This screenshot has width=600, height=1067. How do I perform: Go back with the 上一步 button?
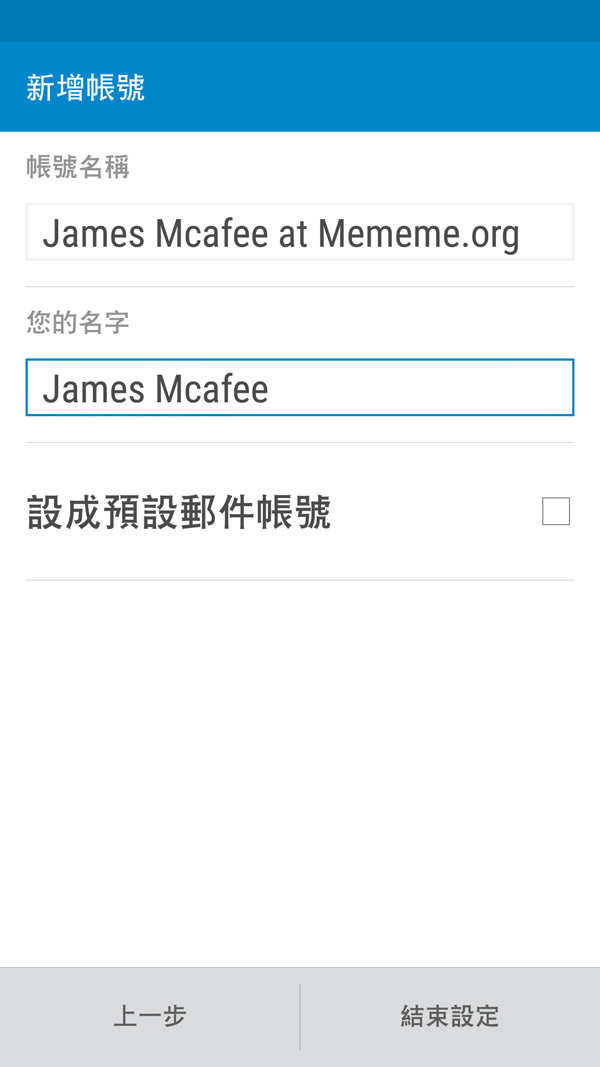150,1016
